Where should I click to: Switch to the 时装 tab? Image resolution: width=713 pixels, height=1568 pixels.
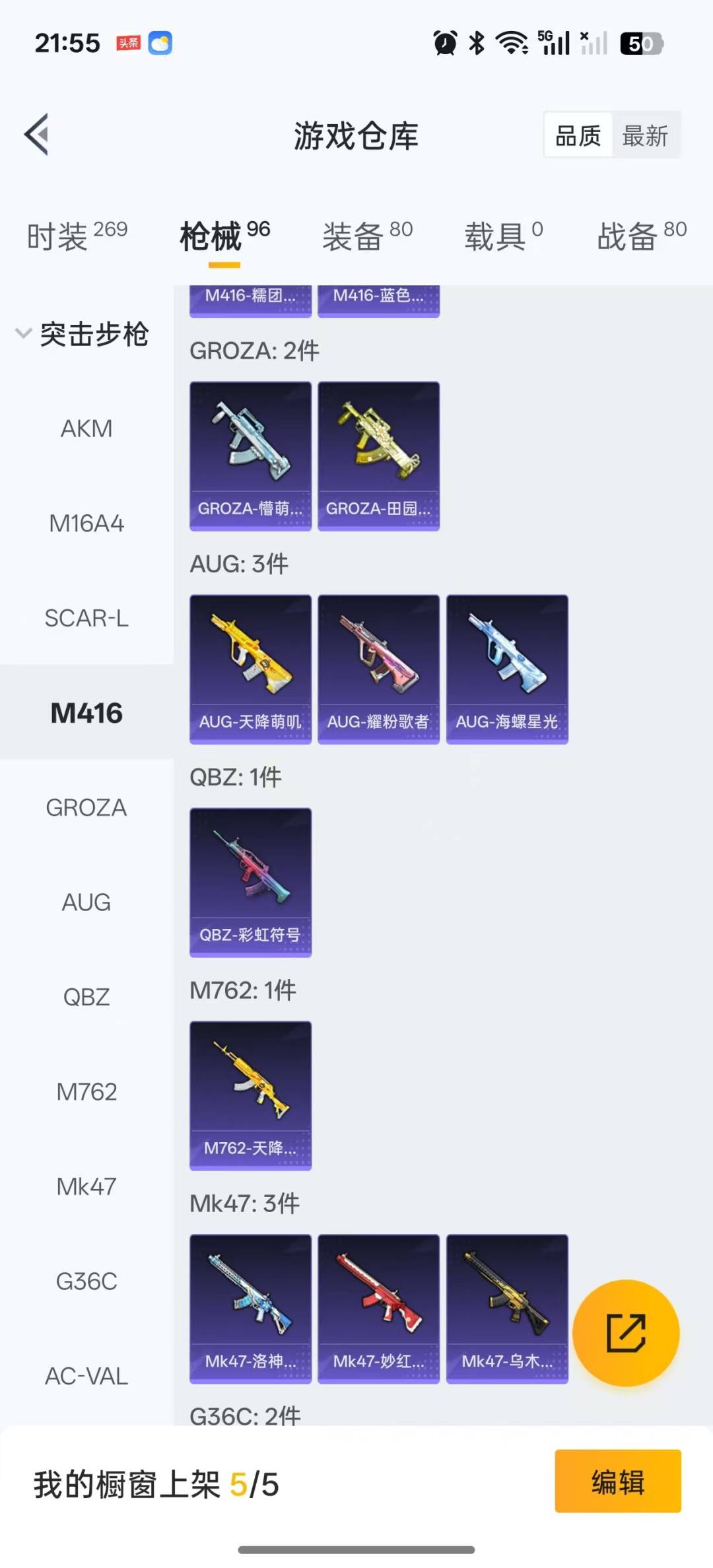pos(77,236)
